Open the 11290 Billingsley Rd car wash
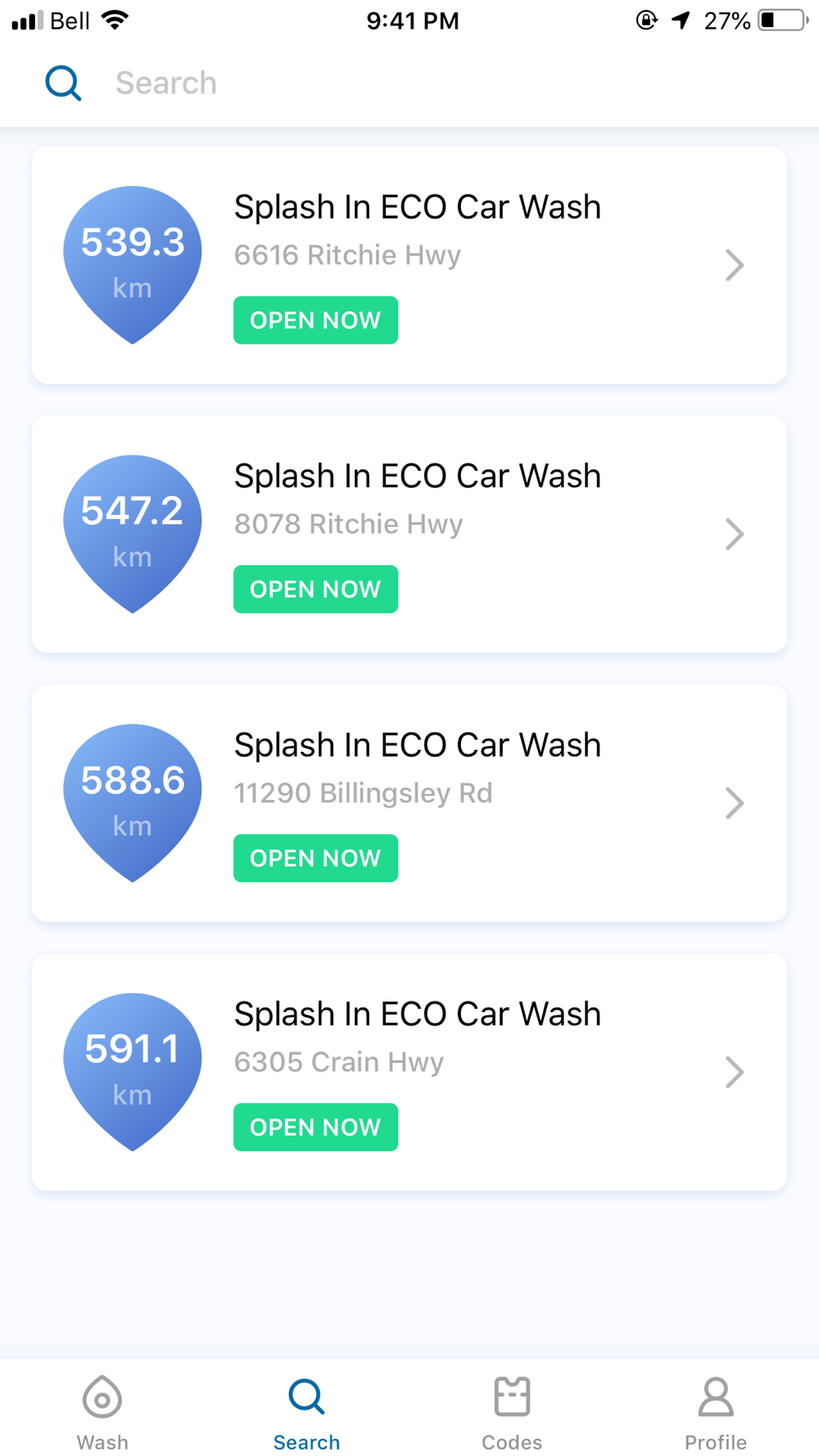Viewport: 819px width, 1456px height. (409, 803)
